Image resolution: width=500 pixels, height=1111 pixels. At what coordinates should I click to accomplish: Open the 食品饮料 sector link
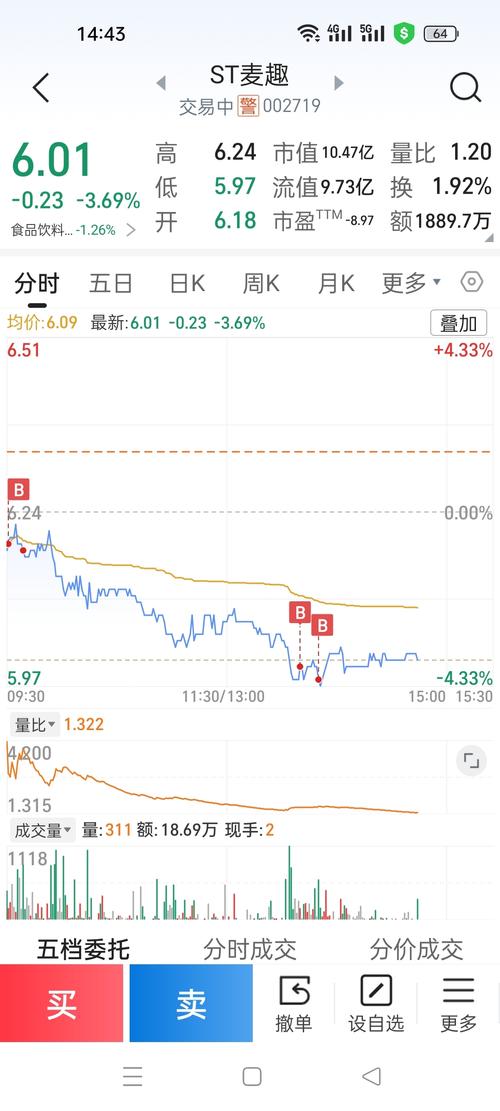click(x=74, y=230)
